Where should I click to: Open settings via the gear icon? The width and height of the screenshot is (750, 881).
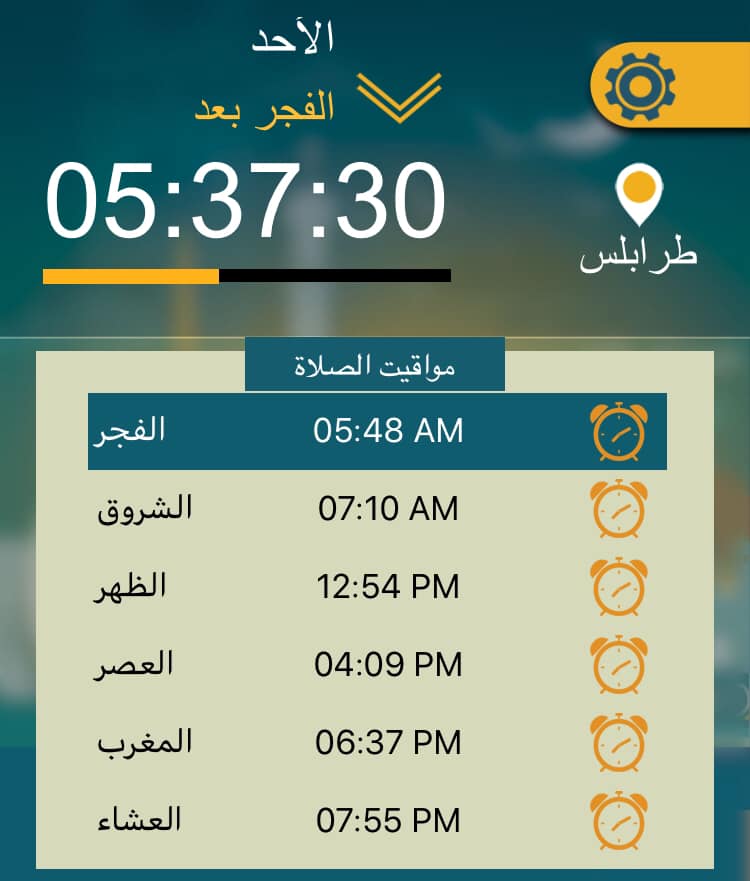pos(639,85)
